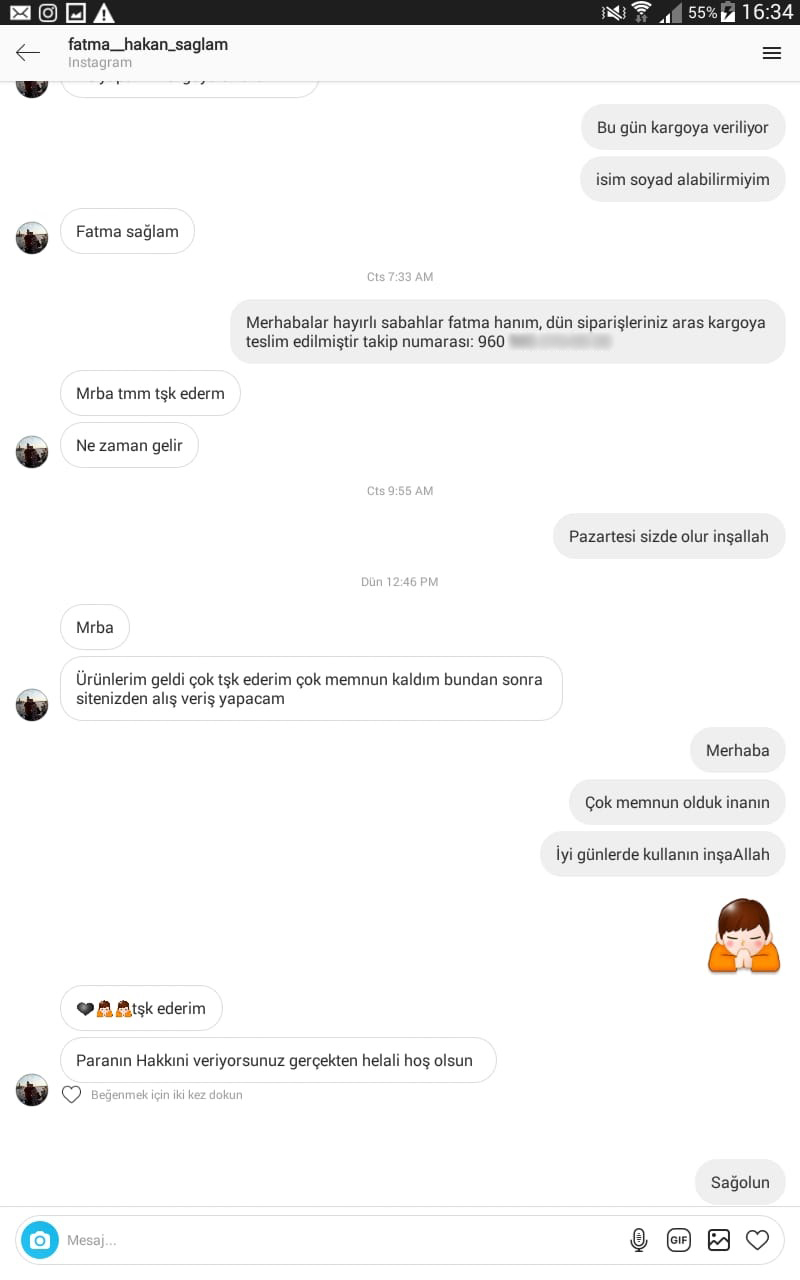The image size is (800, 1280).
Task: Open the camera in message bar
Action: pos(40,1240)
